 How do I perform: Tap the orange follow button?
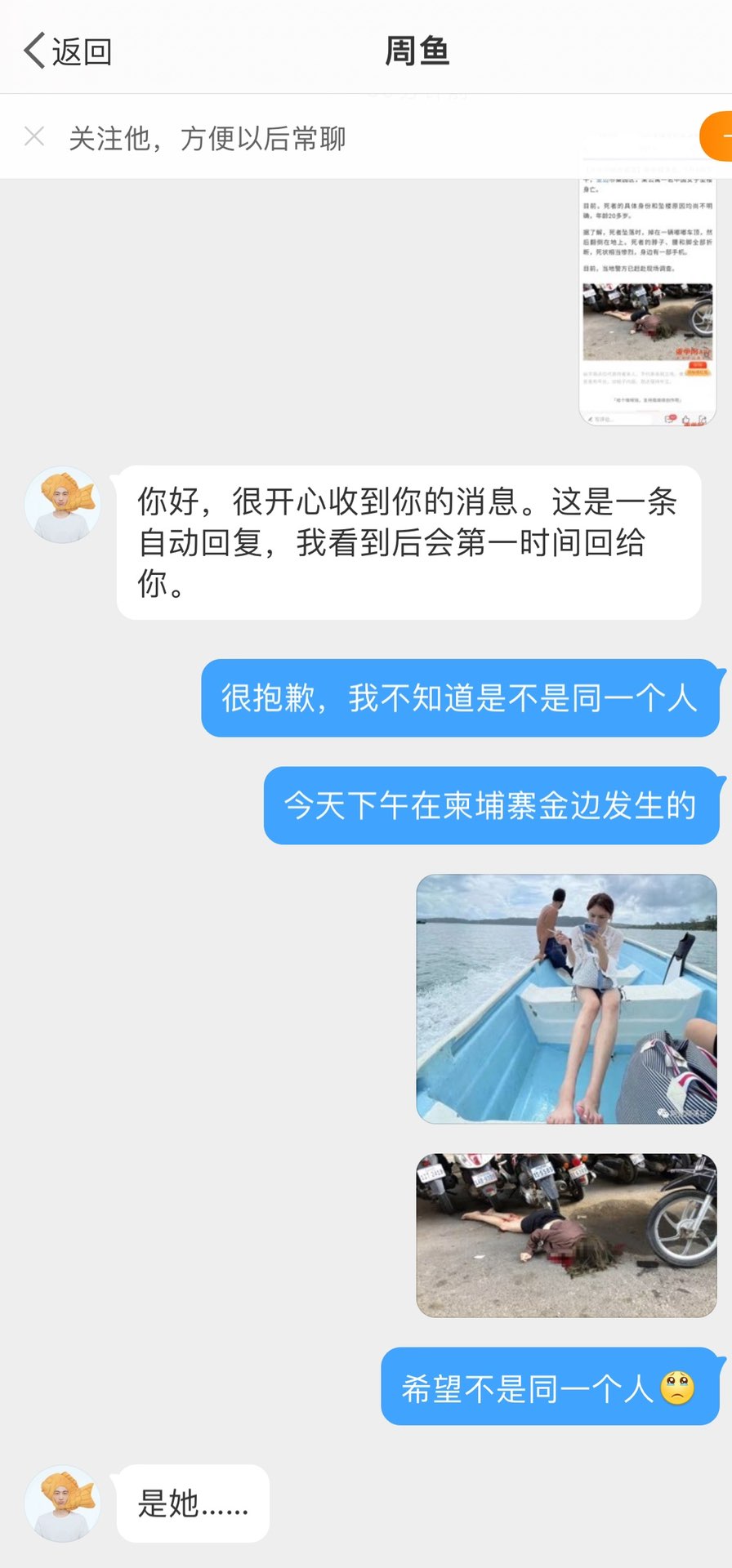[x=716, y=136]
